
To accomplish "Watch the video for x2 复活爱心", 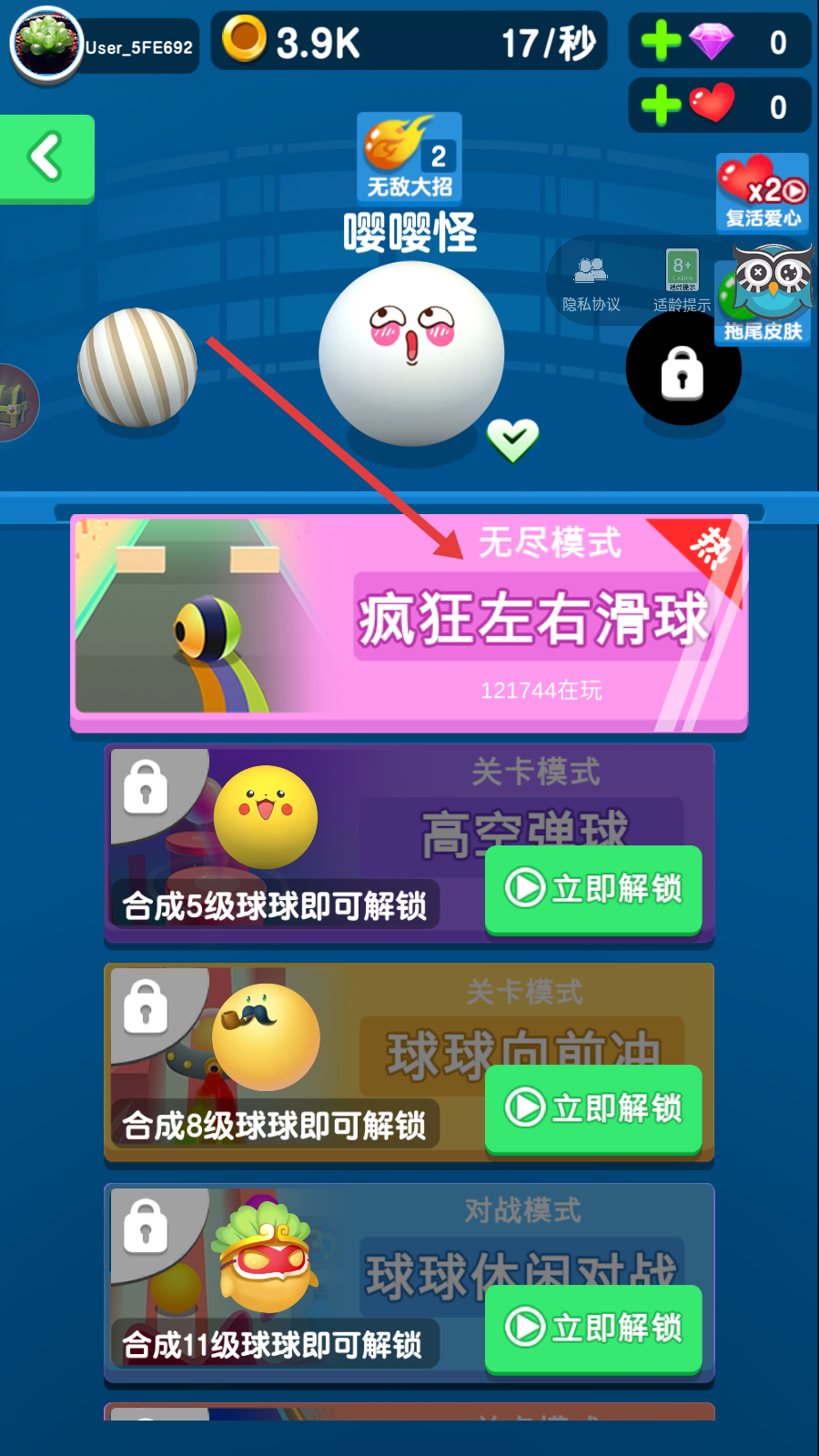I will [763, 193].
